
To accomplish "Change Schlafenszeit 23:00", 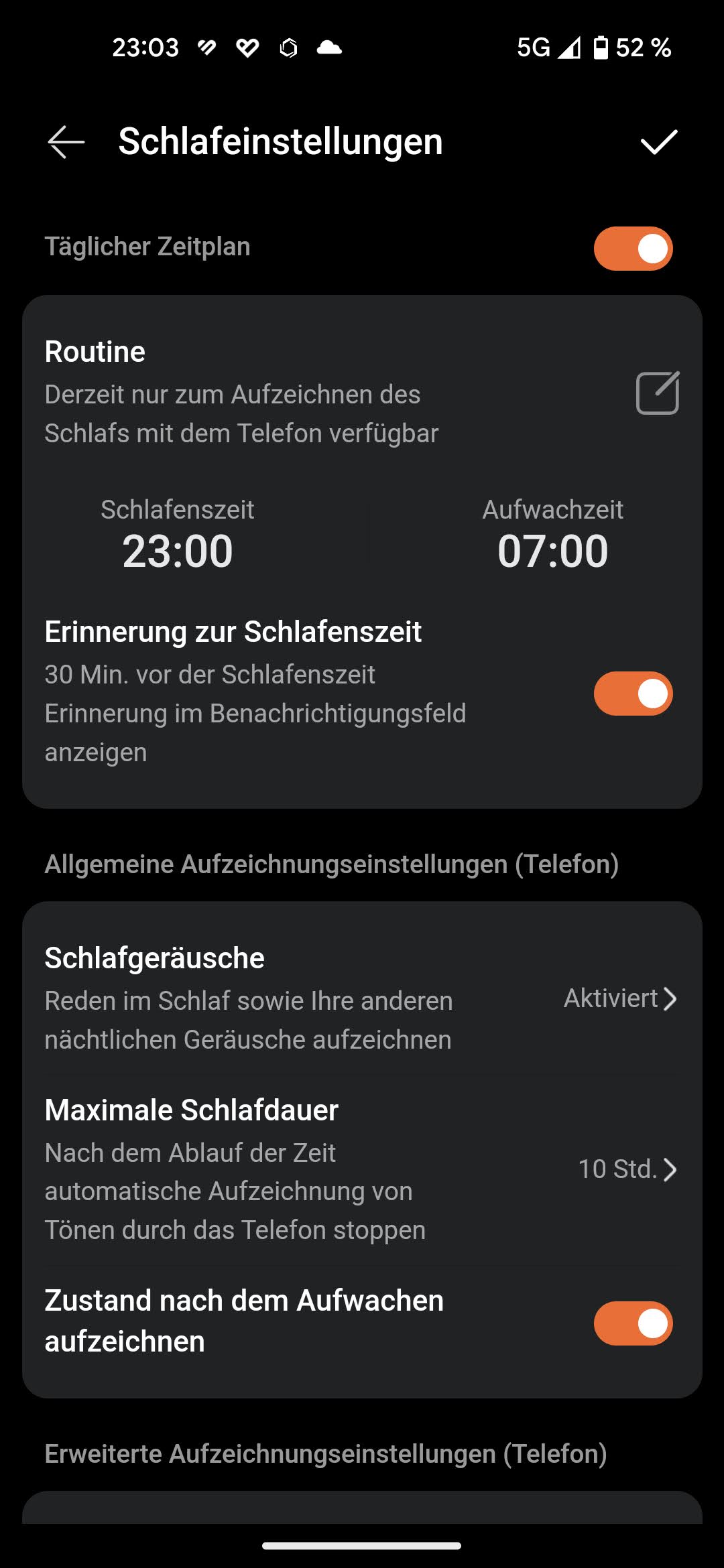I will click(x=178, y=536).
